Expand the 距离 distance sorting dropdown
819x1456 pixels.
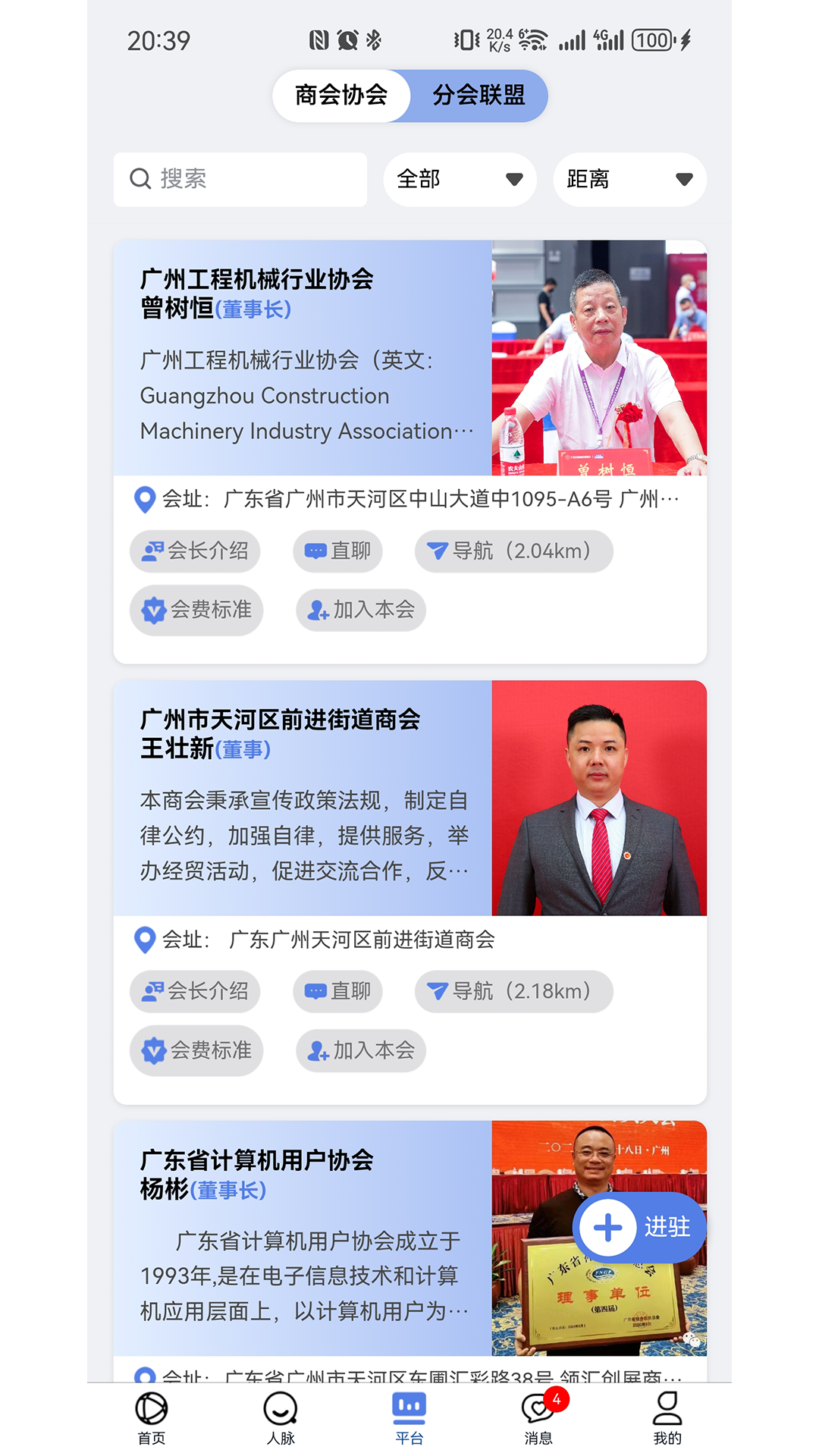click(629, 179)
